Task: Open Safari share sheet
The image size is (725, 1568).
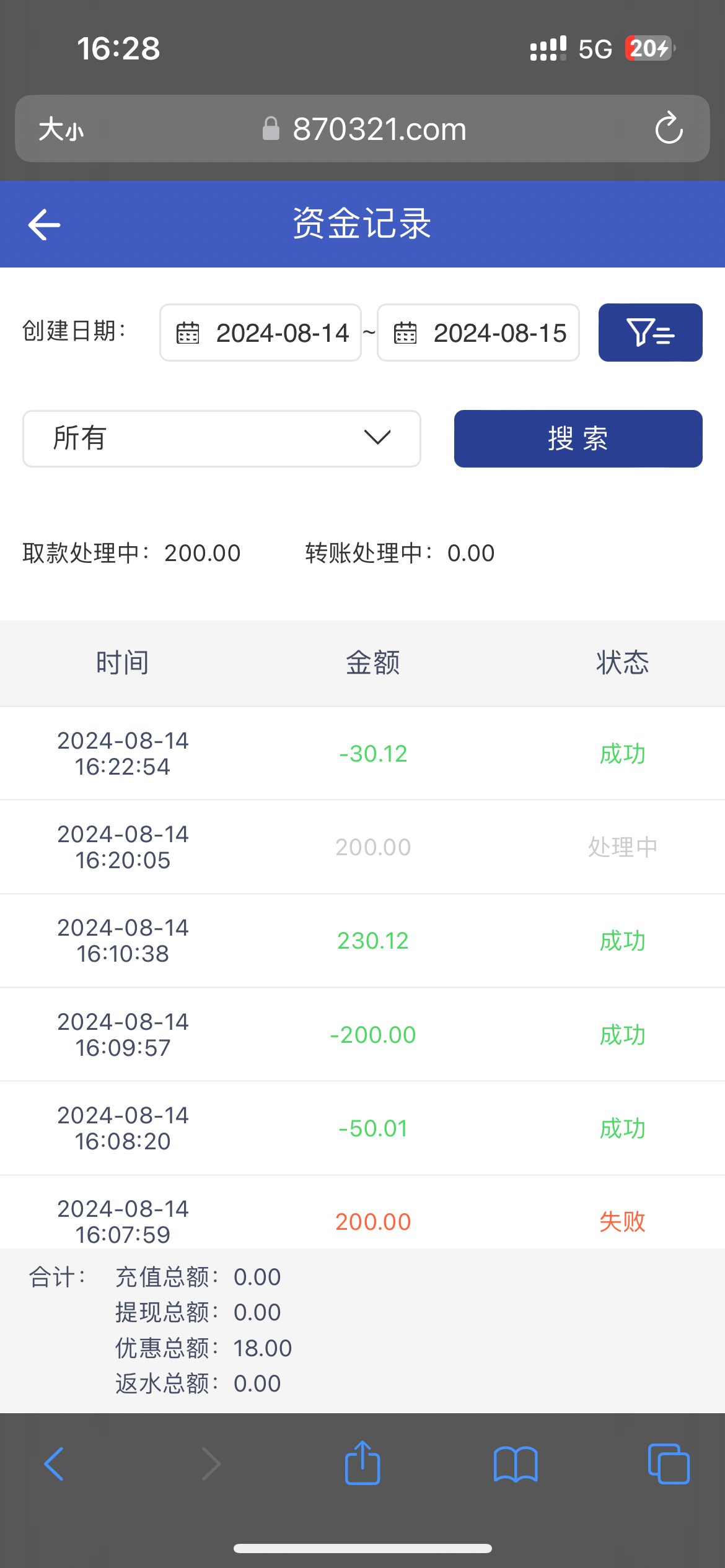Action: (362, 1464)
